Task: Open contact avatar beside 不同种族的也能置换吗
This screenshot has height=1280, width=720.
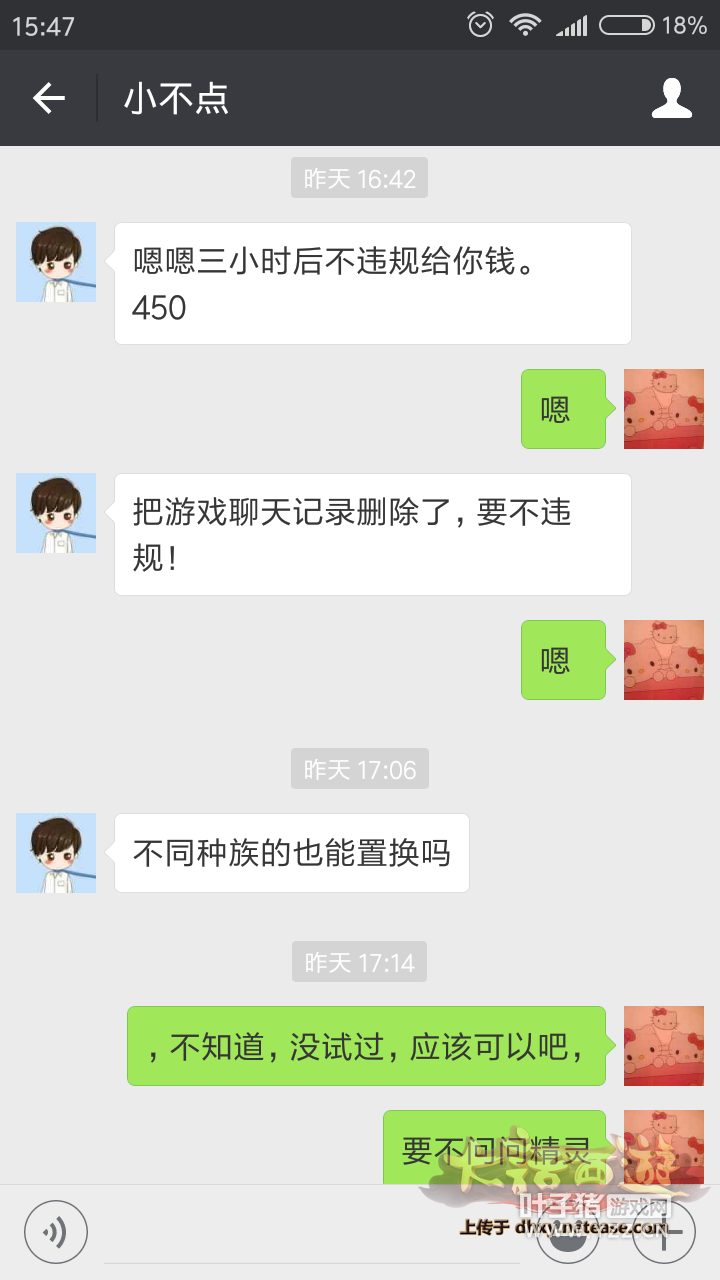Action: 56,853
